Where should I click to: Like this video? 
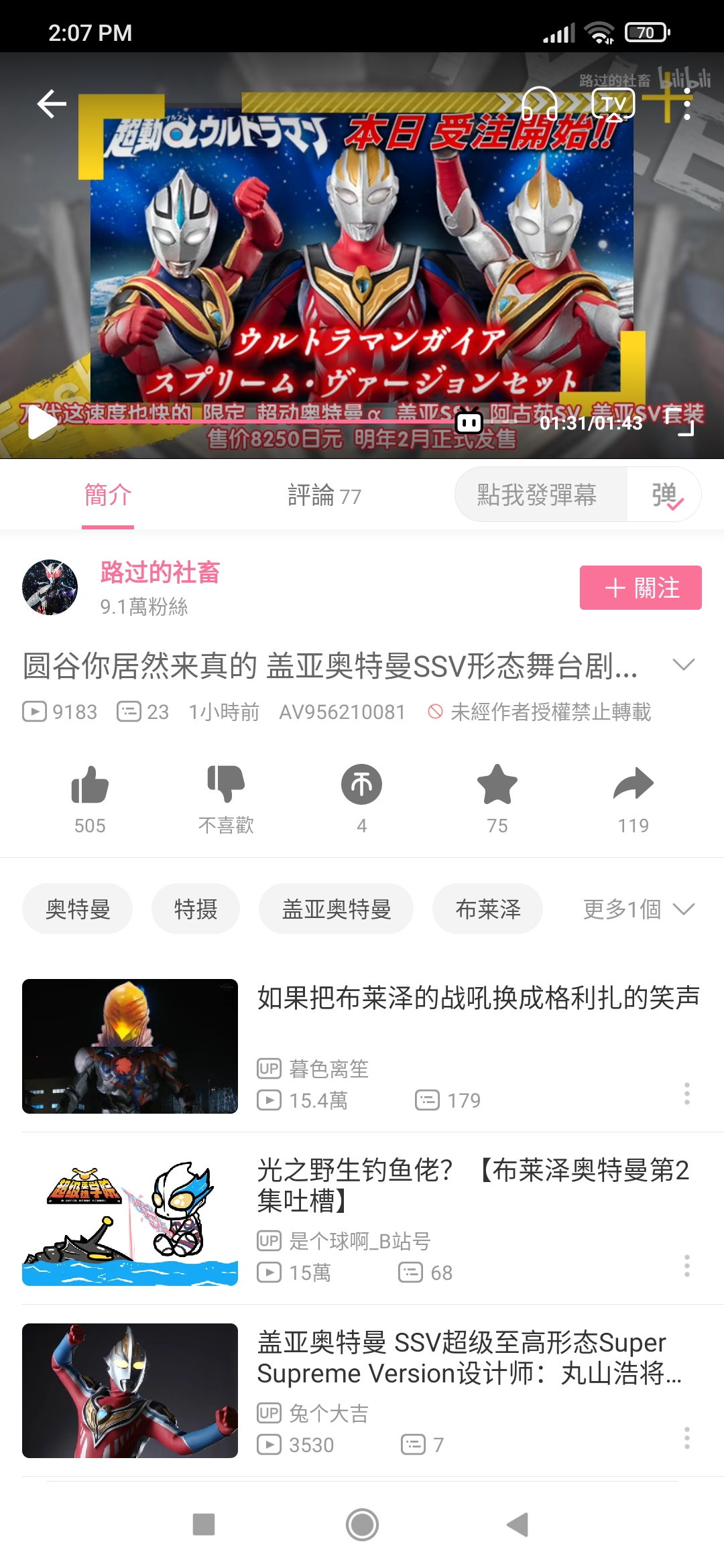(90, 785)
